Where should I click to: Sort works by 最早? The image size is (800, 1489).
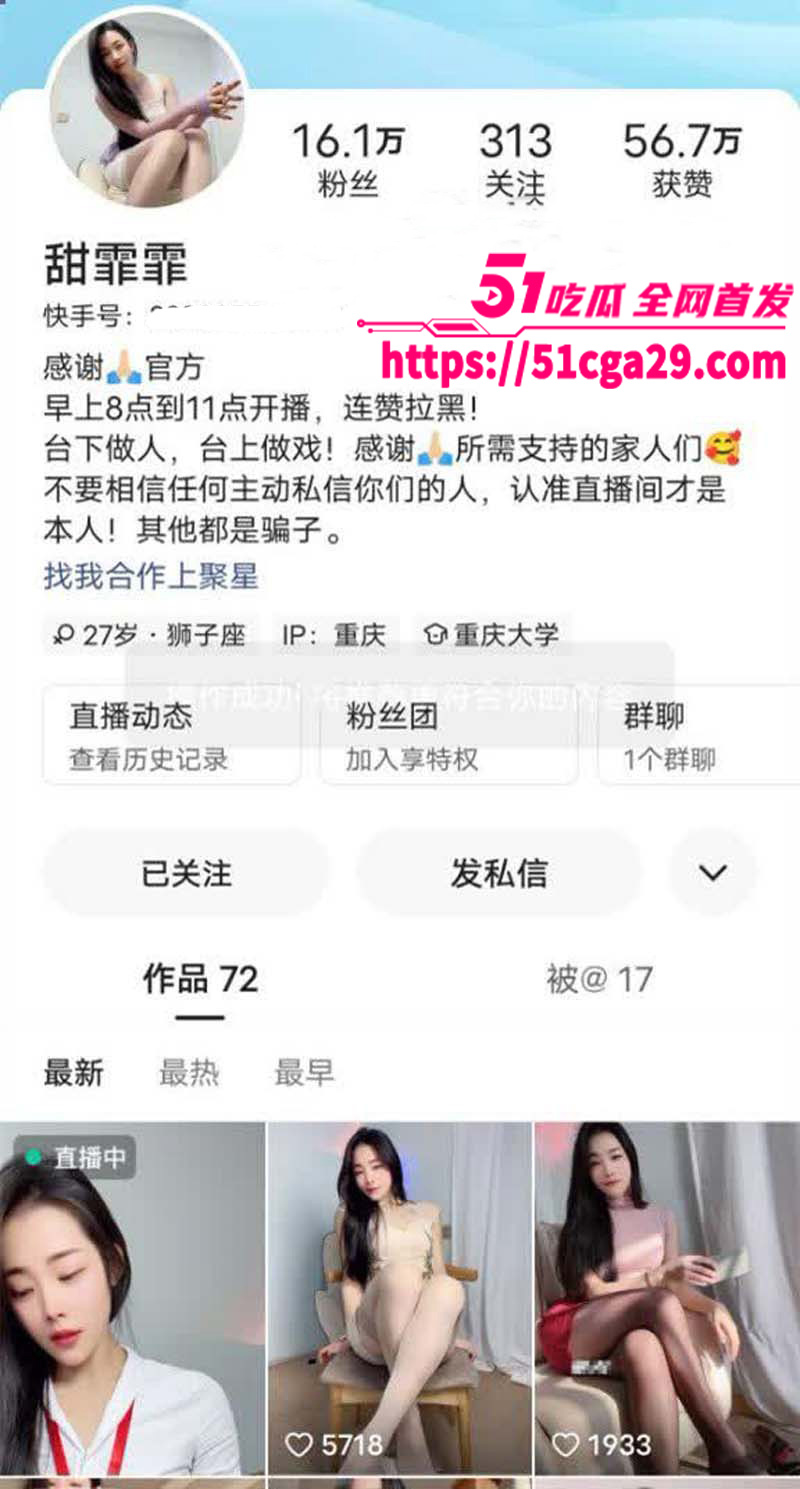point(304,1073)
